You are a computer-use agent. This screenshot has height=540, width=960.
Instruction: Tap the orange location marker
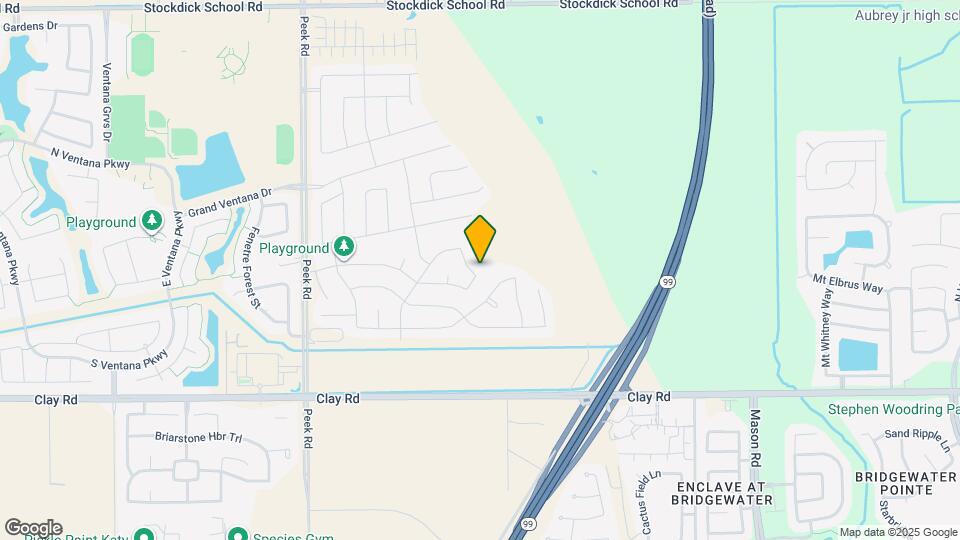tap(480, 239)
